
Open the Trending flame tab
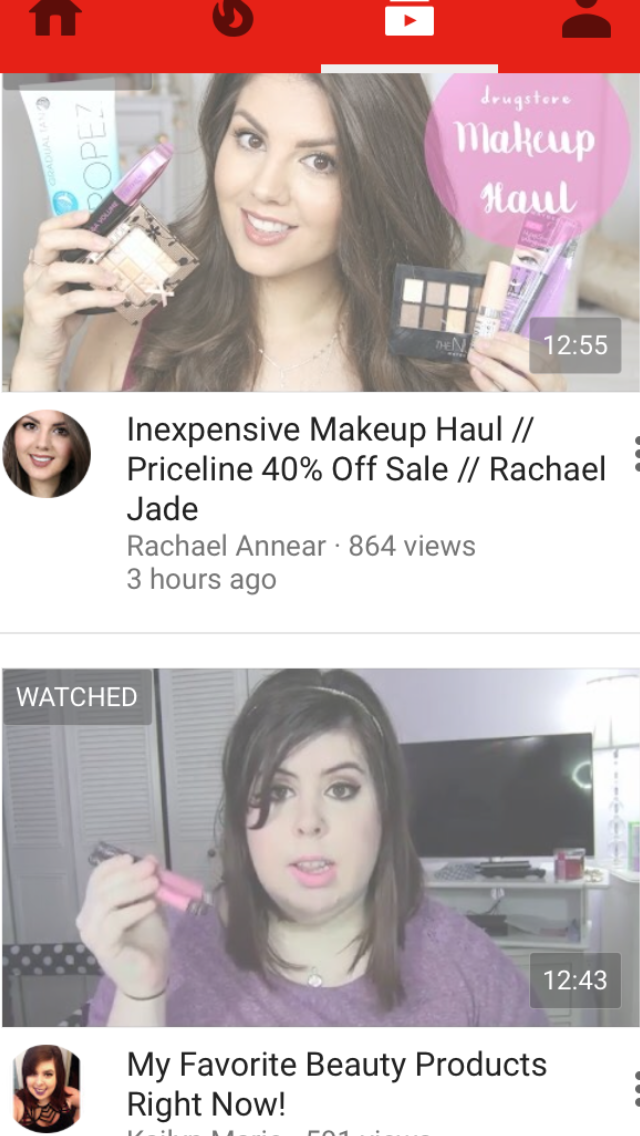point(233,17)
